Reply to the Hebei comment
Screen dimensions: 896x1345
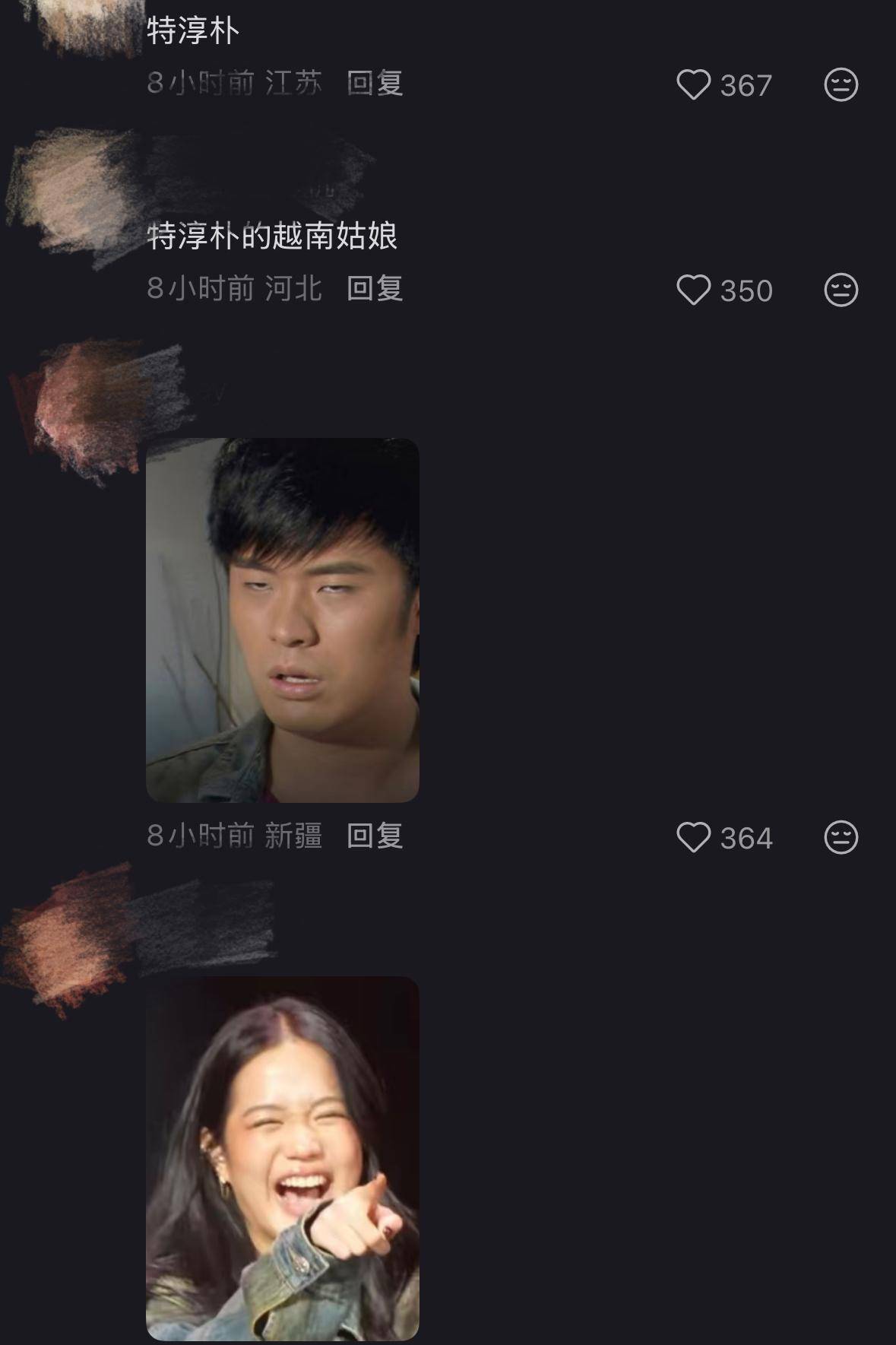(x=374, y=288)
